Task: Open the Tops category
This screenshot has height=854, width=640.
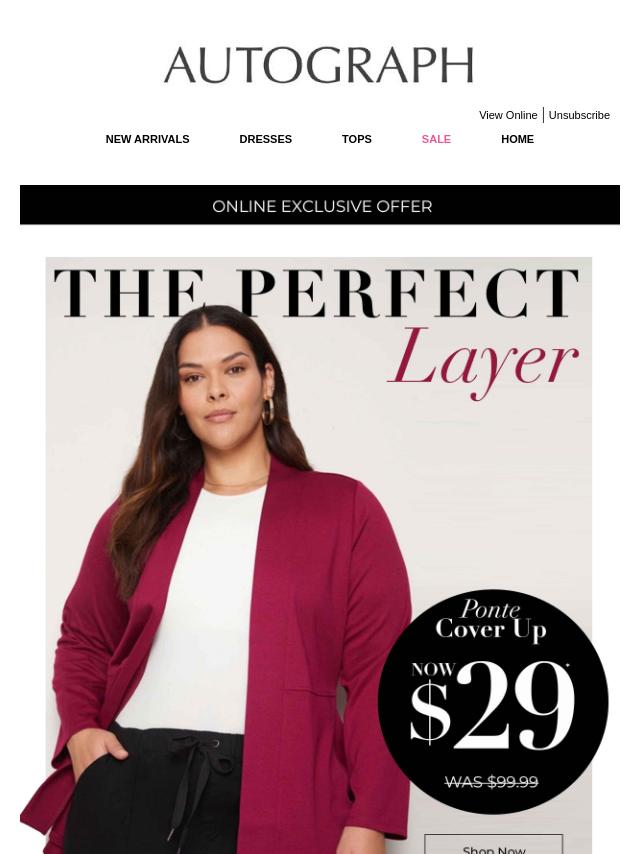Action: coord(356,139)
